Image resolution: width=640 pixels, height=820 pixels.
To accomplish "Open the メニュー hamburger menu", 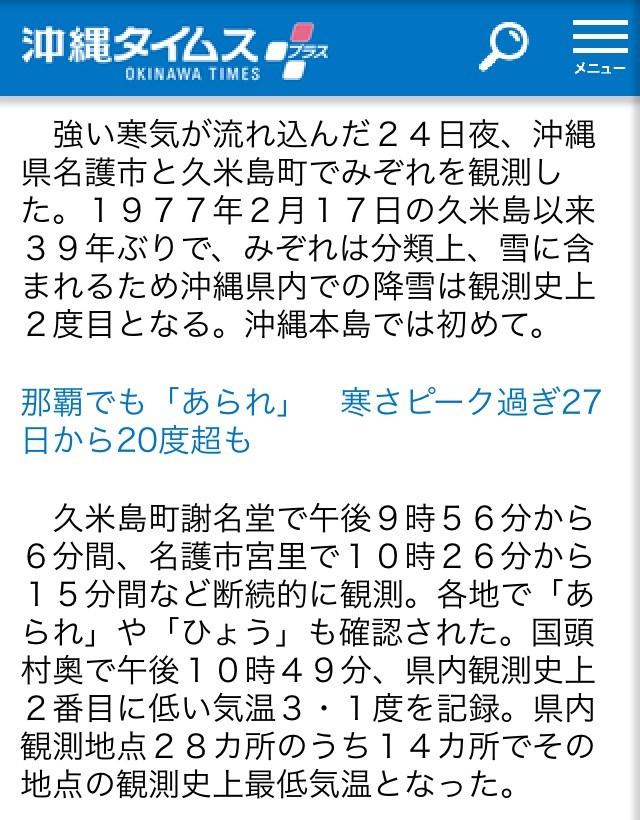I will click(x=600, y=46).
